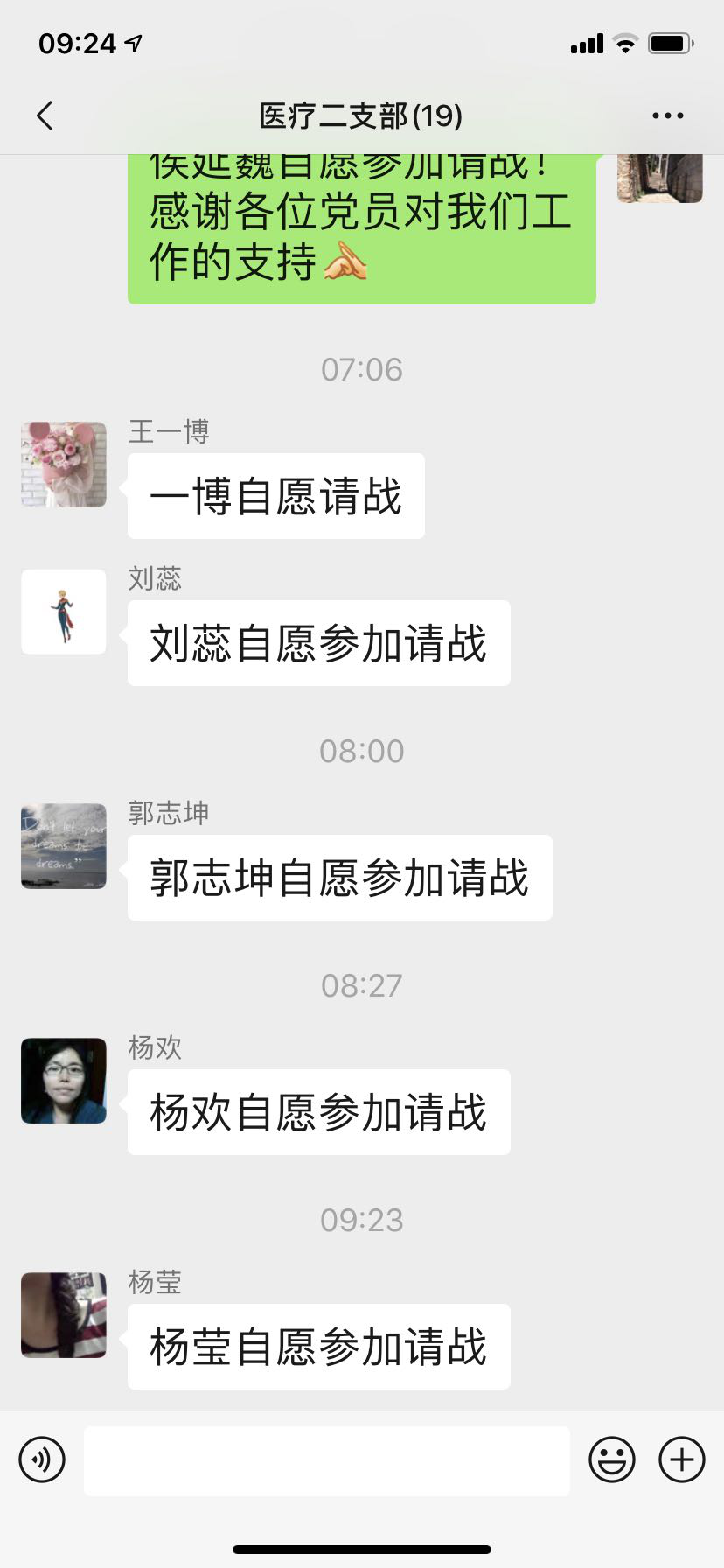Focus the message text field

click(x=326, y=1460)
